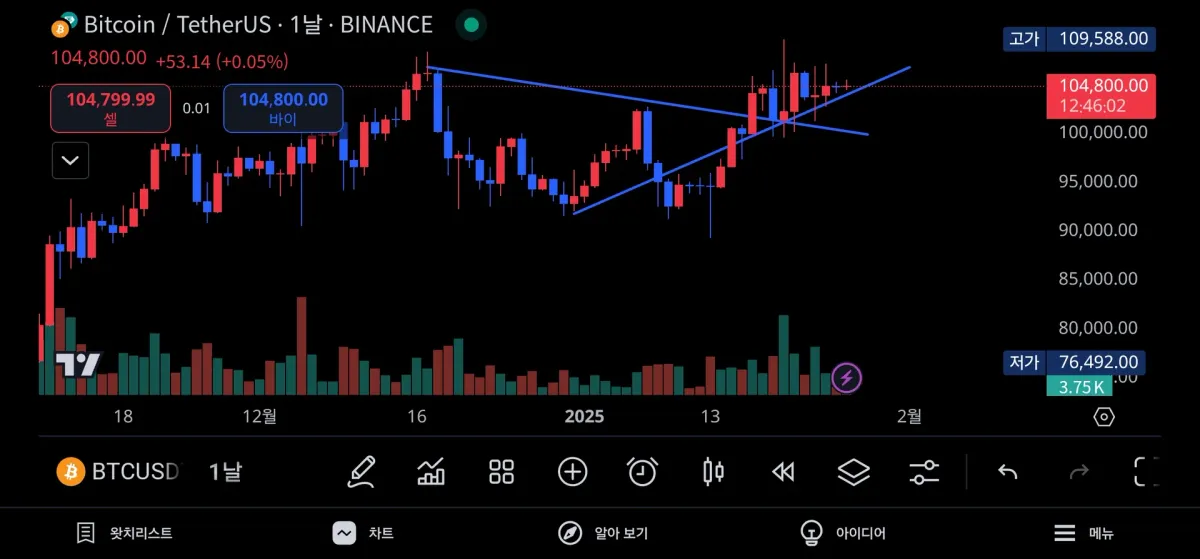Open the BTCUSDT symbol search
This screenshot has height=559, width=1200.
click(x=118, y=471)
